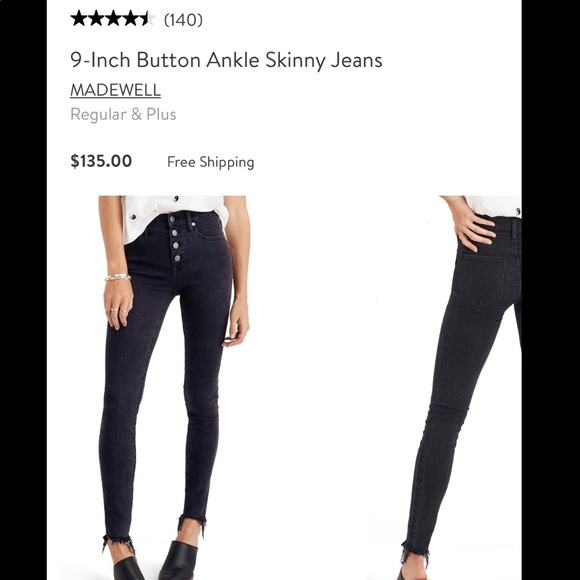Open the 140 reviews star rating
The width and height of the screenshot is (580, 580).
tap(136, 19)
